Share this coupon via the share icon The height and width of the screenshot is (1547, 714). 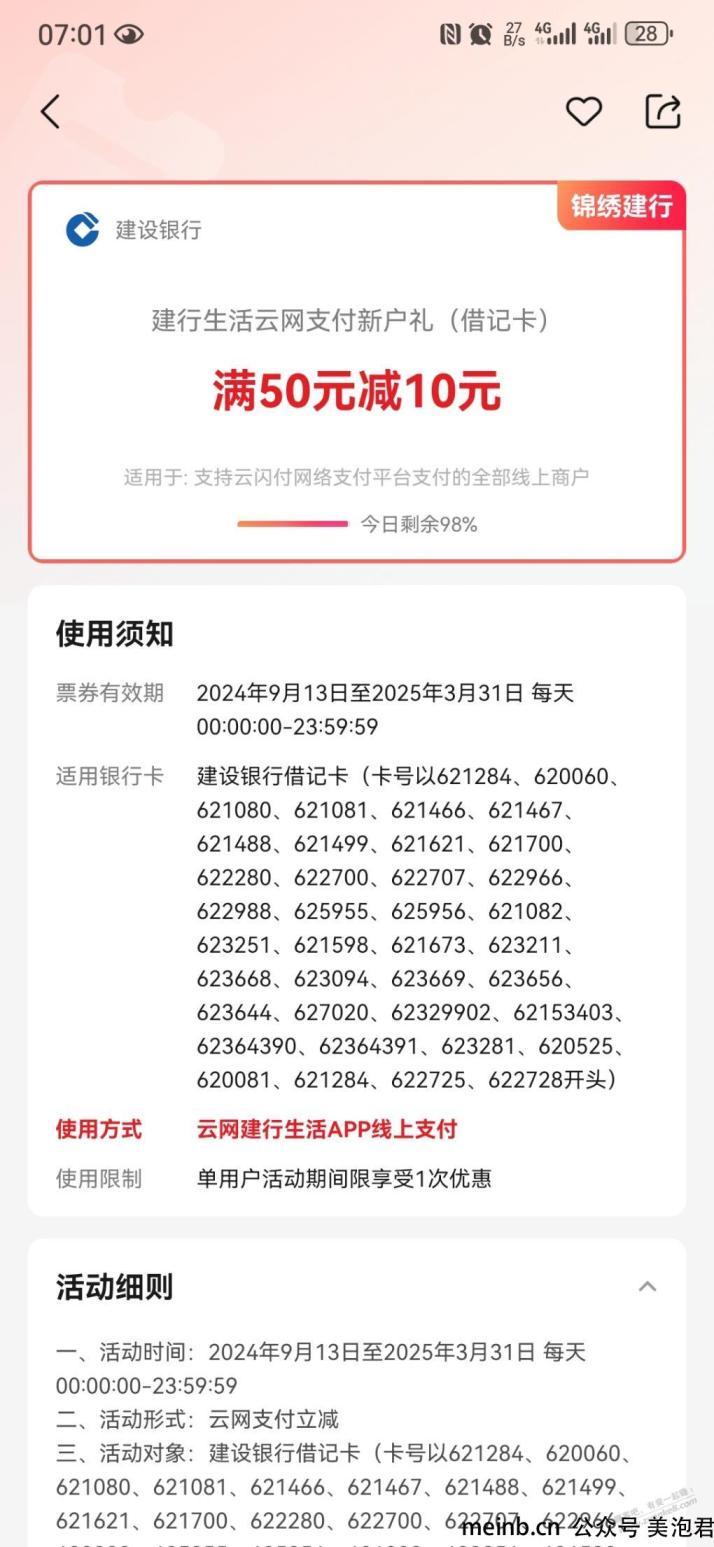click(x=663, y=111)
